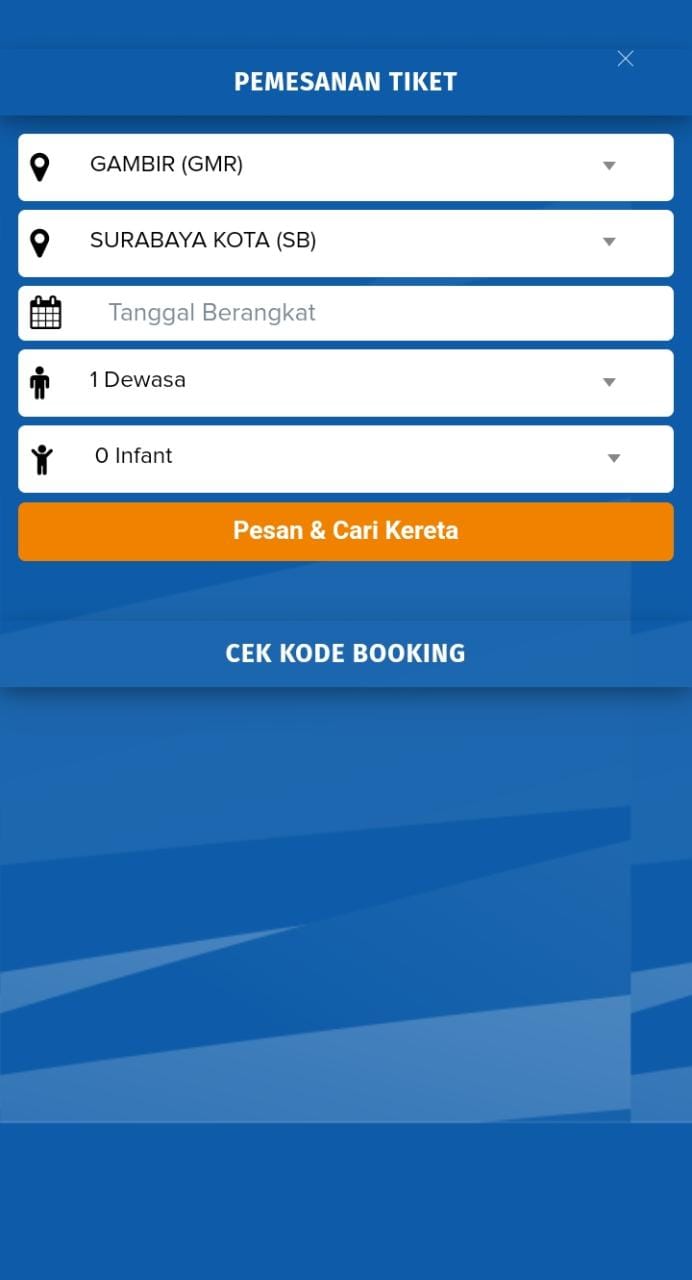Expand the Cek Kode Booking section
This screenshot has width=692, height=1280.
click(345, 654)
